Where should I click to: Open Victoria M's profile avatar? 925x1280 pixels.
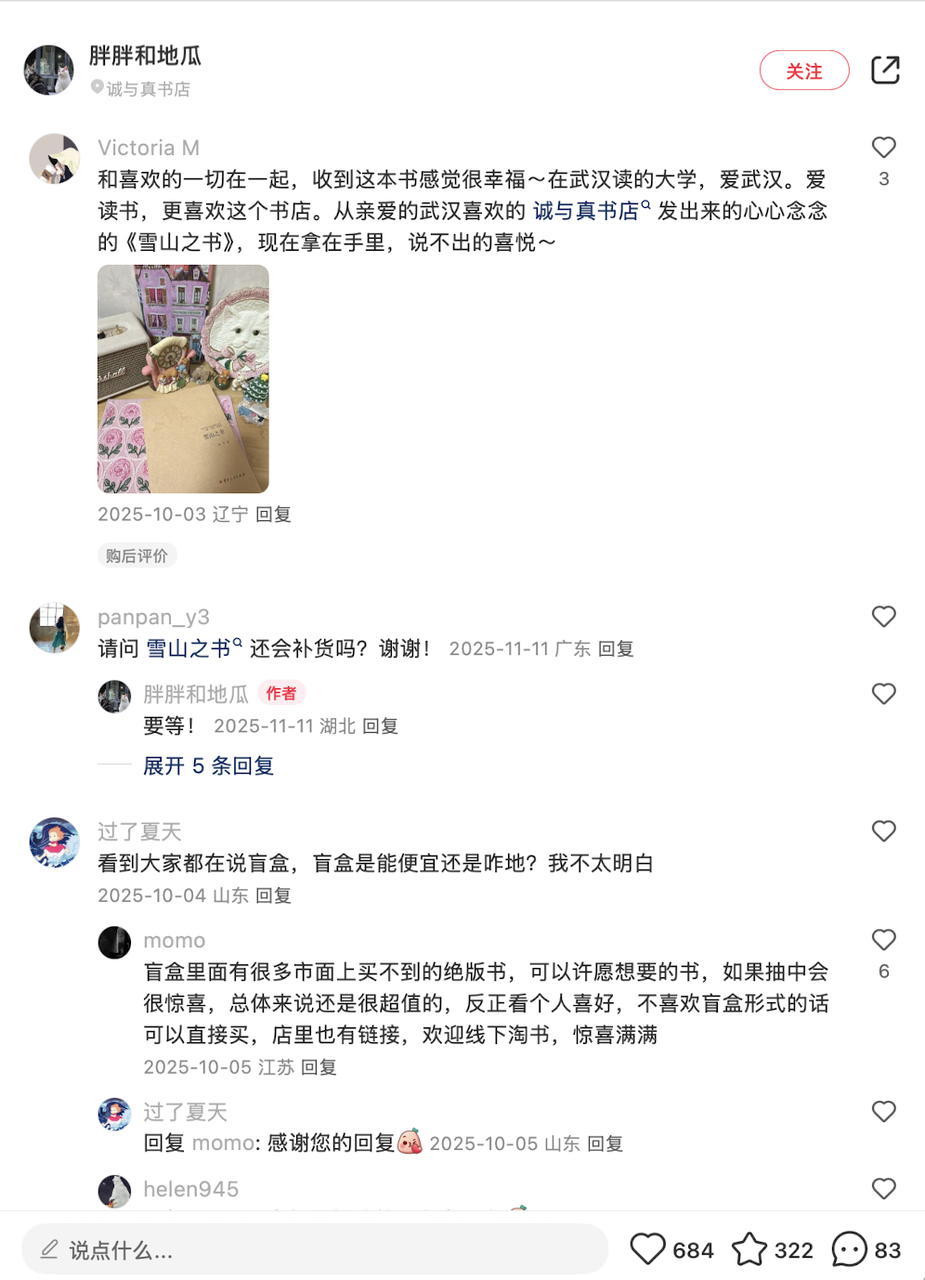point(54,158)
